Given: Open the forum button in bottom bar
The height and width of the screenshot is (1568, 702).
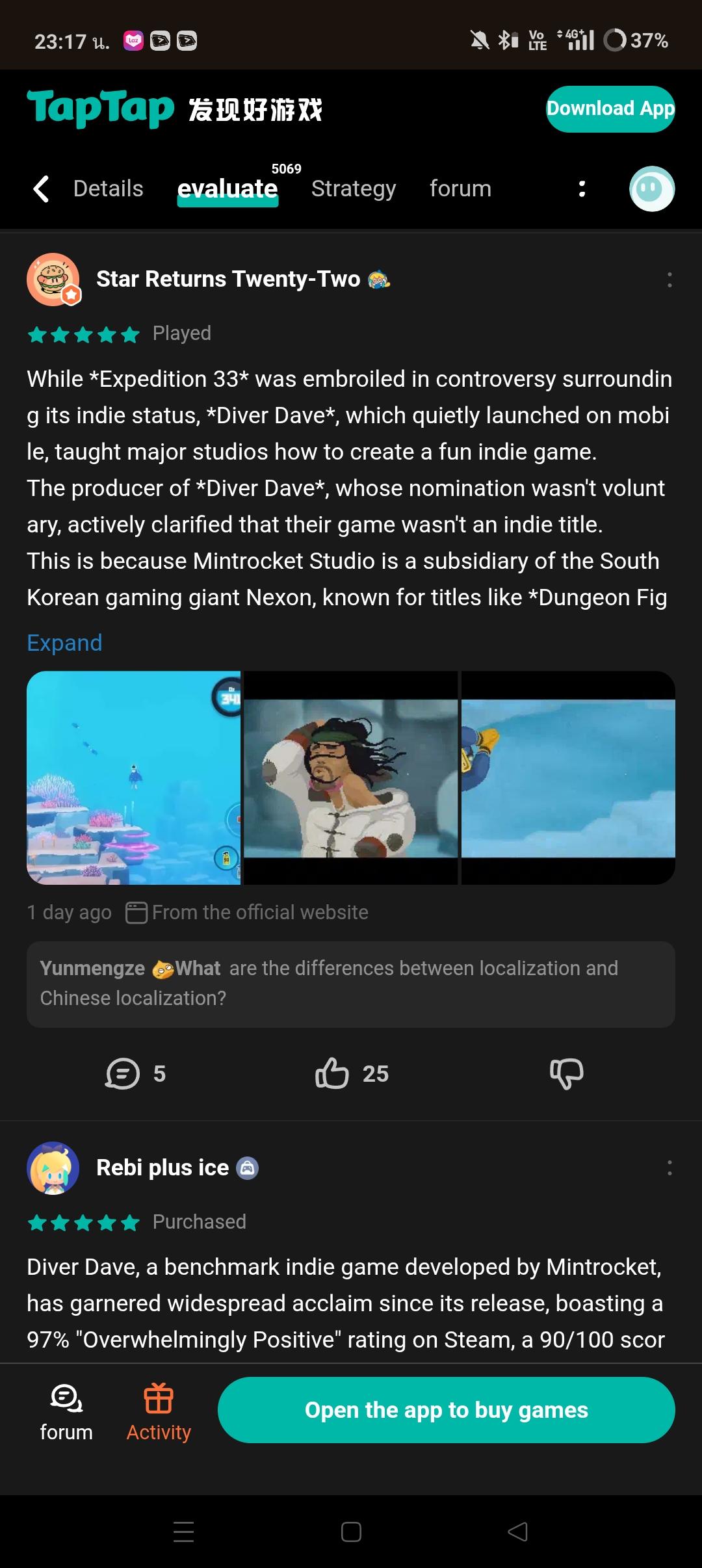Looking at the screenshot, I should pyautogui.click(x=66, y=1412).
